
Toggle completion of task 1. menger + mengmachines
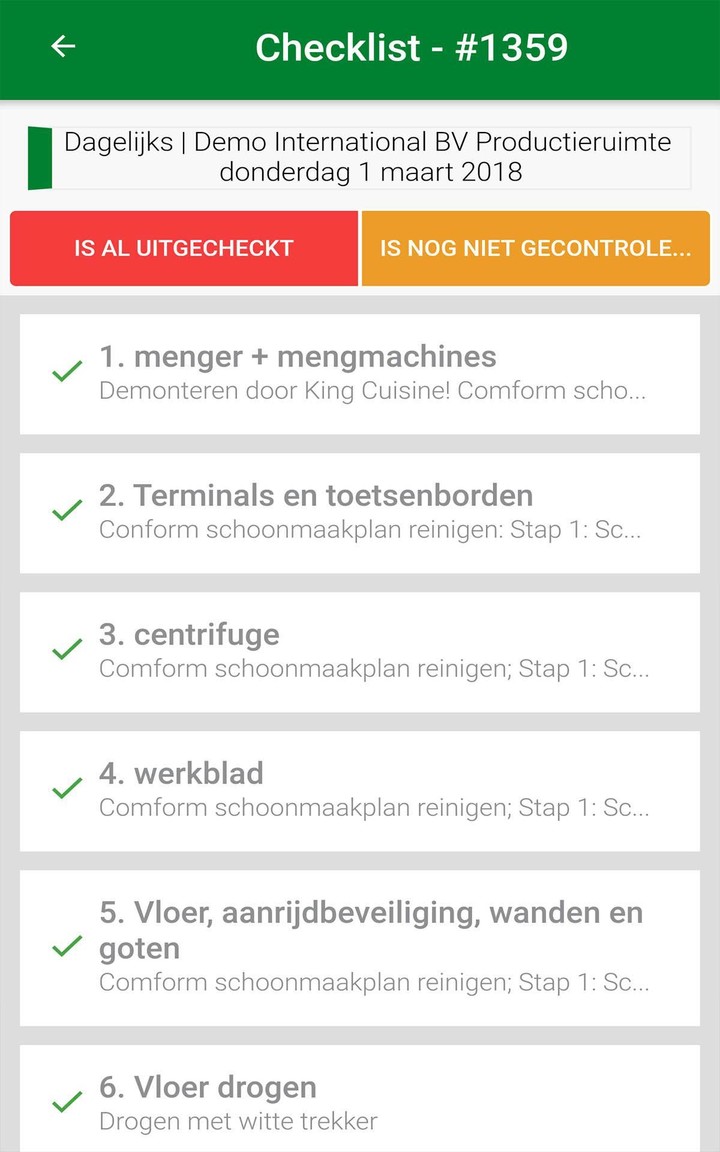pos(65,372)
